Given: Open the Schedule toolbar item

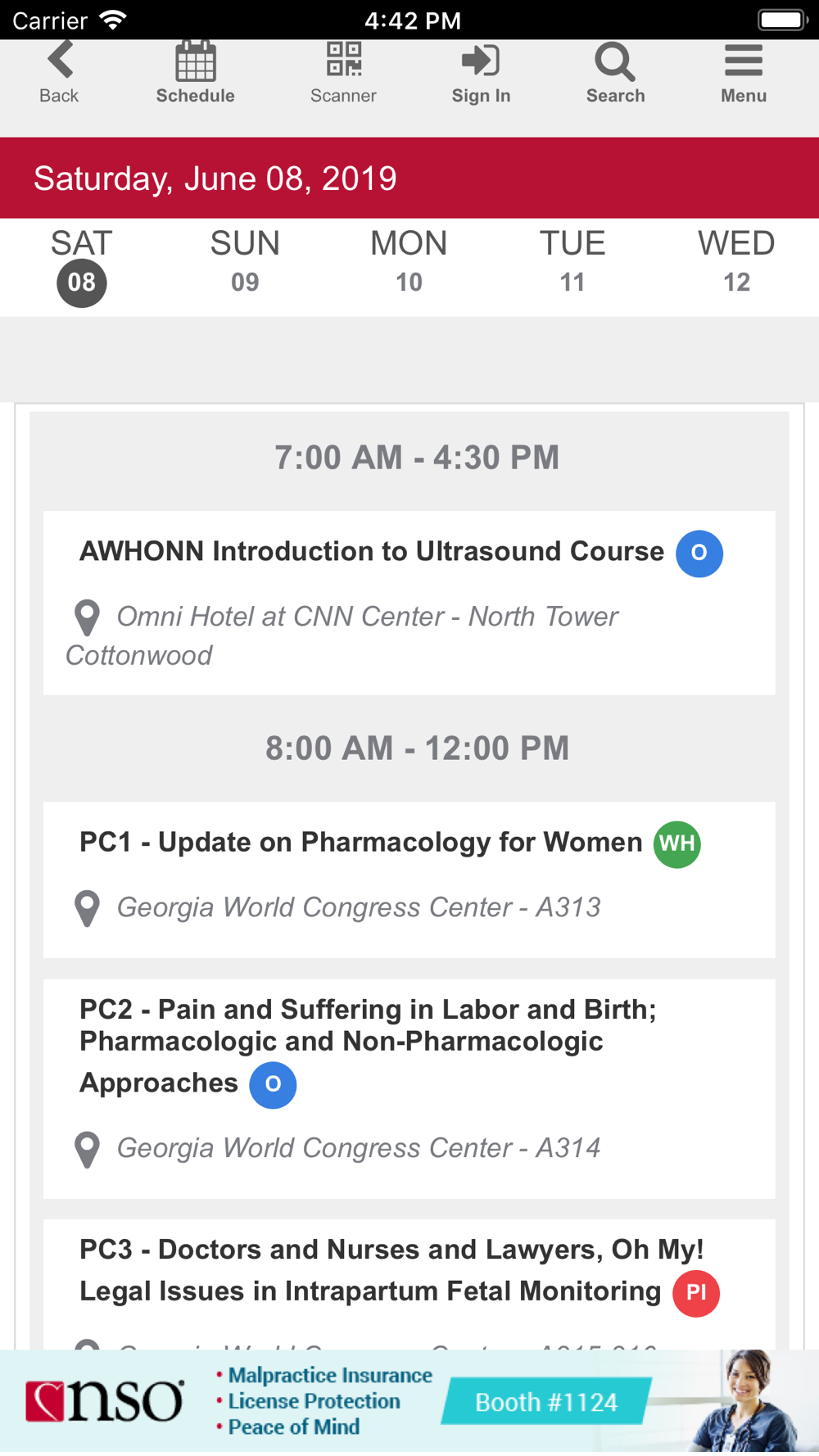Looking at the screenshot, I should [196, 74].
